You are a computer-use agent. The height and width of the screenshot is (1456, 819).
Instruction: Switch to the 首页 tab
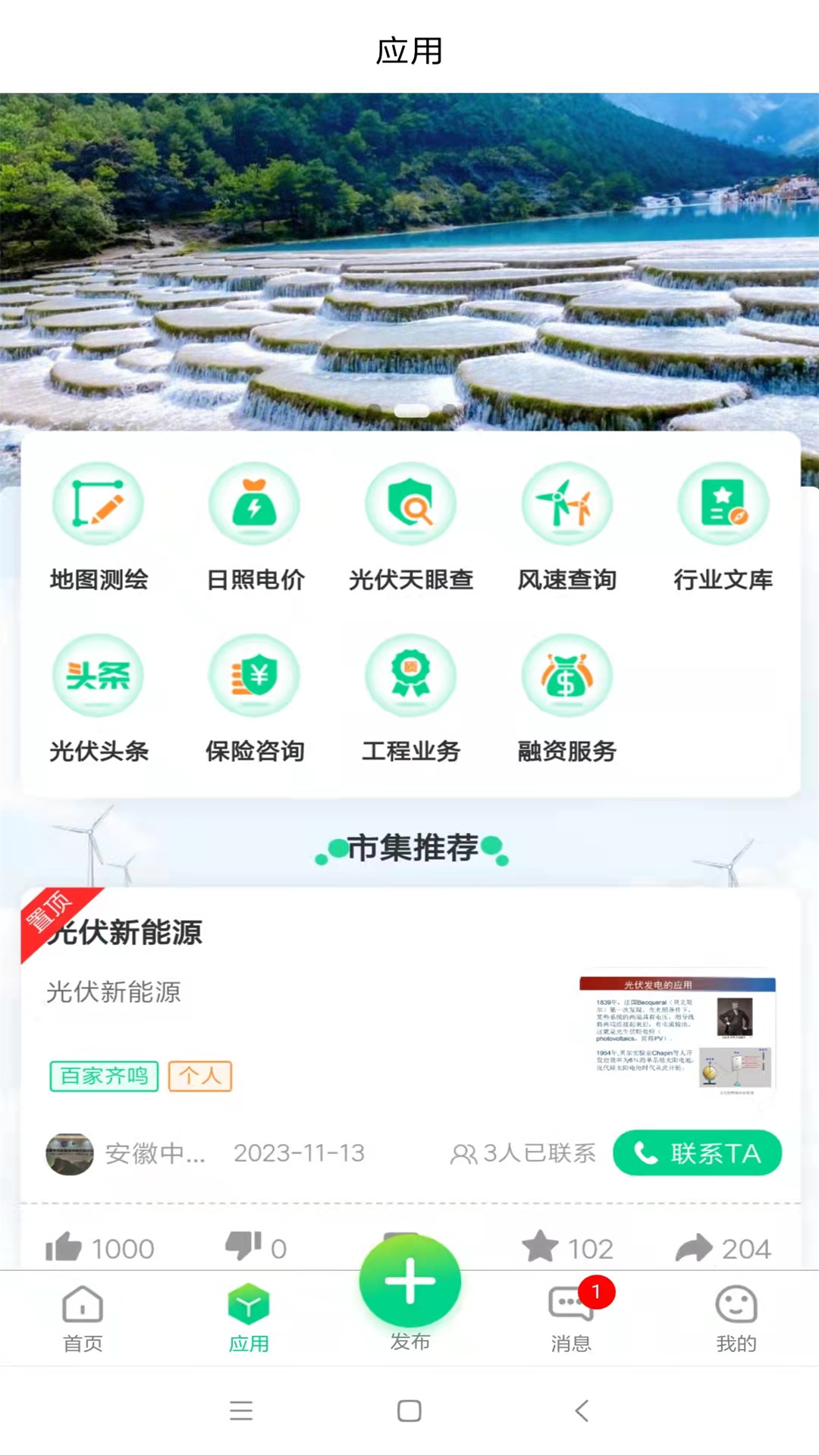[x=83, y=1318]
